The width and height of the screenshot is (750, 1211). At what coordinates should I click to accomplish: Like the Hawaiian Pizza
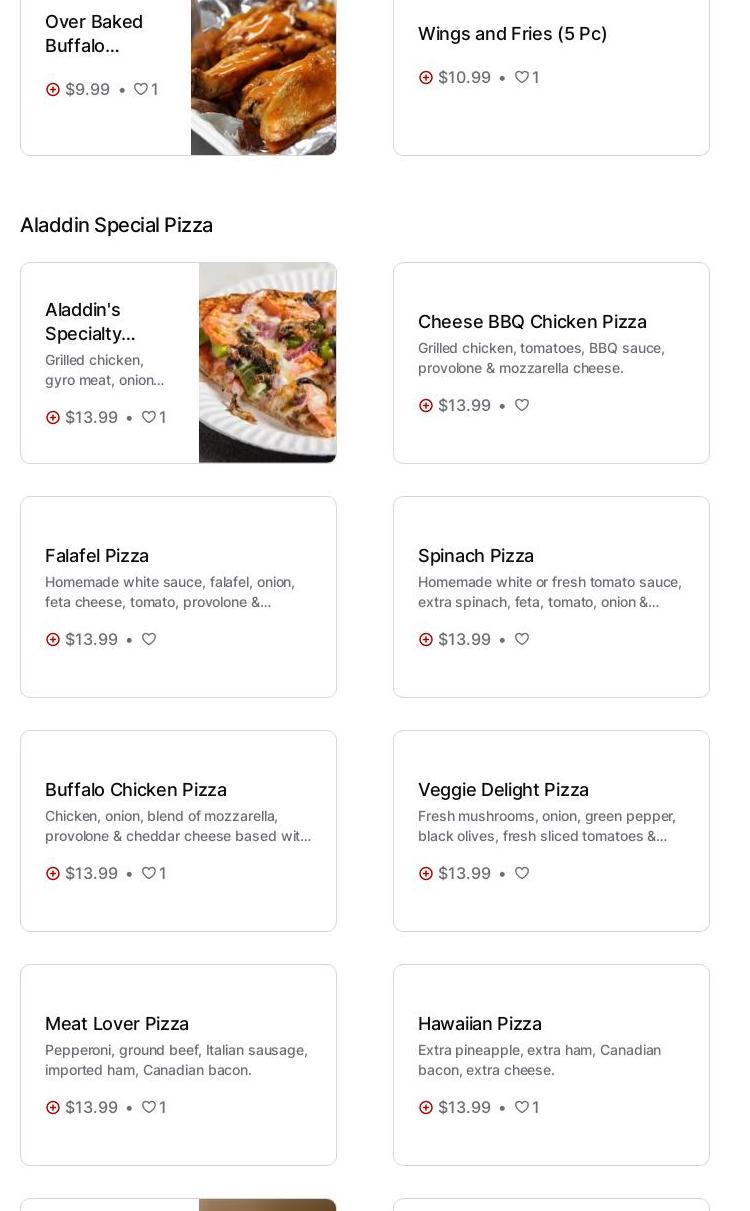522,1107
